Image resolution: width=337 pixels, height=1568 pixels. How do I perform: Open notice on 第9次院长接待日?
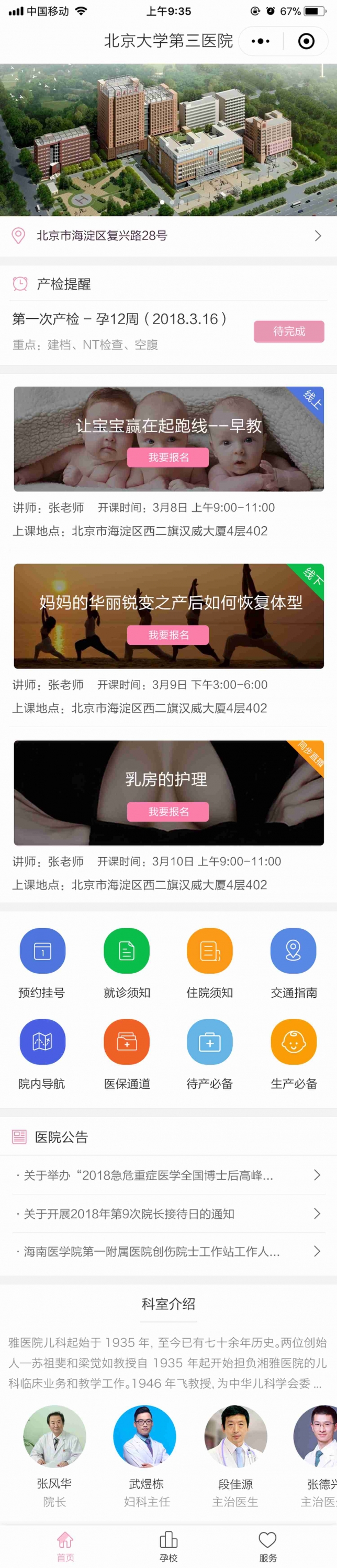click(168, 1213)
